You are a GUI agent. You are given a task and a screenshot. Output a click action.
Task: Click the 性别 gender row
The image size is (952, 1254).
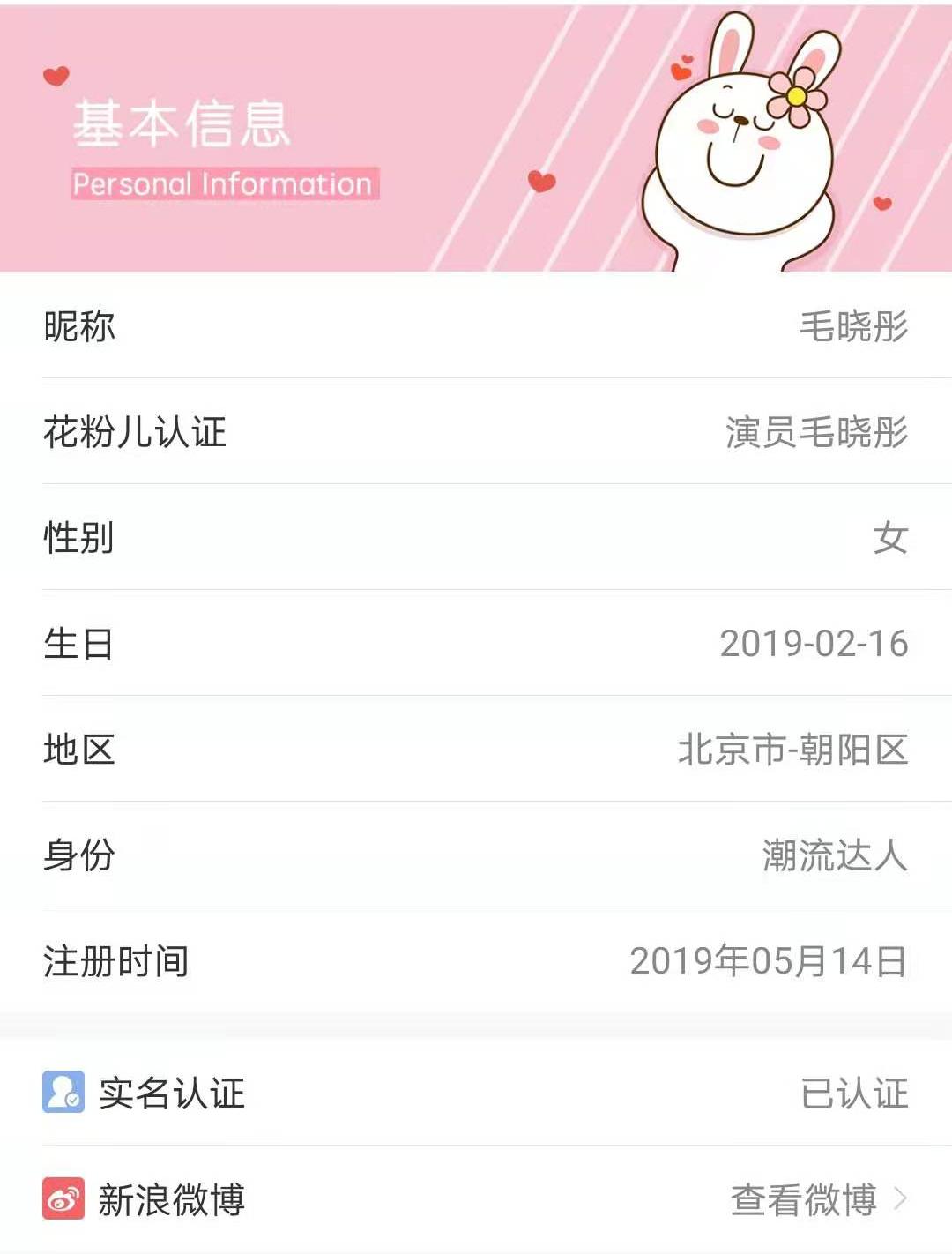click(476, 537)
